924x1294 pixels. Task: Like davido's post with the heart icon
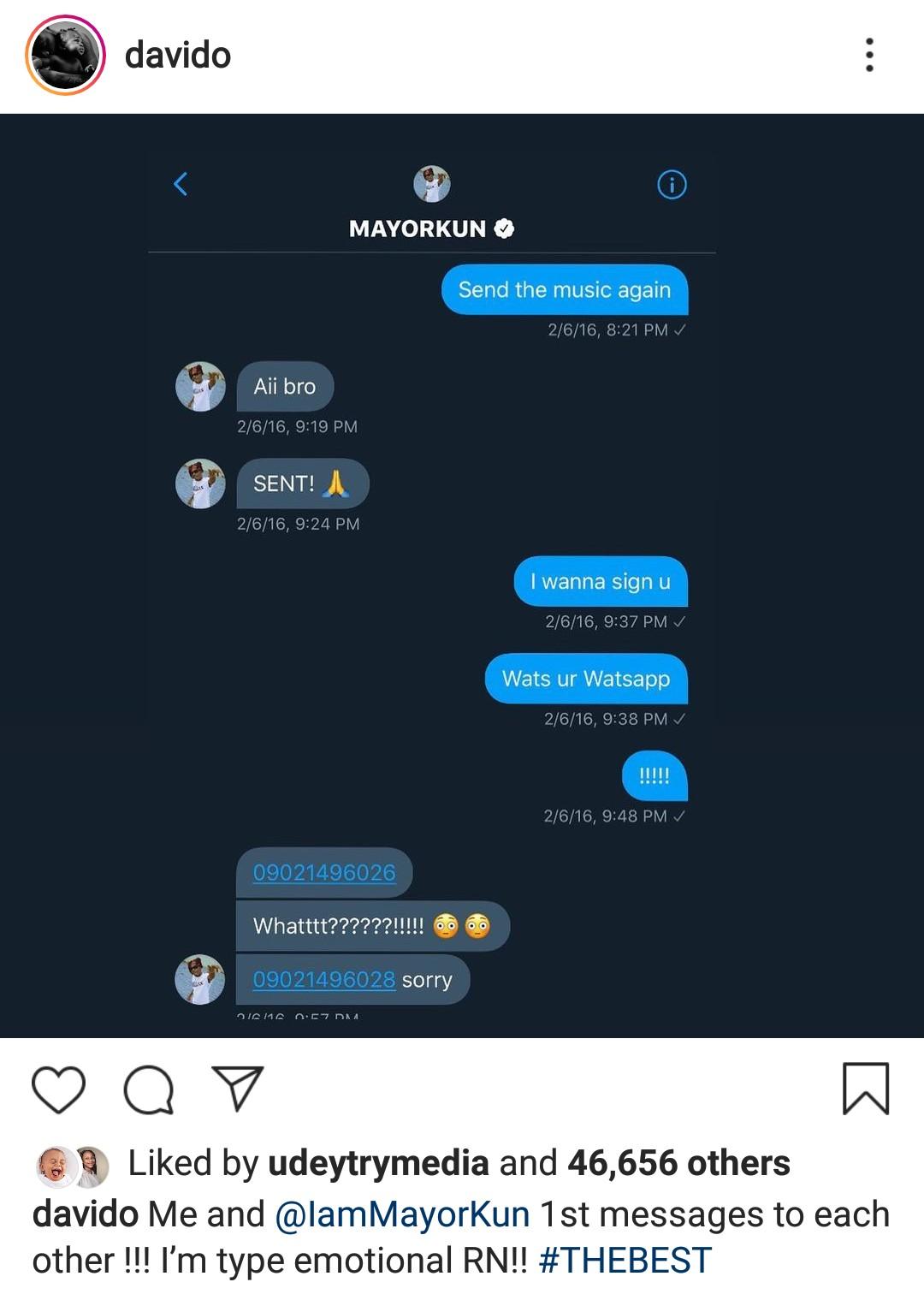tap(58, 1089)
